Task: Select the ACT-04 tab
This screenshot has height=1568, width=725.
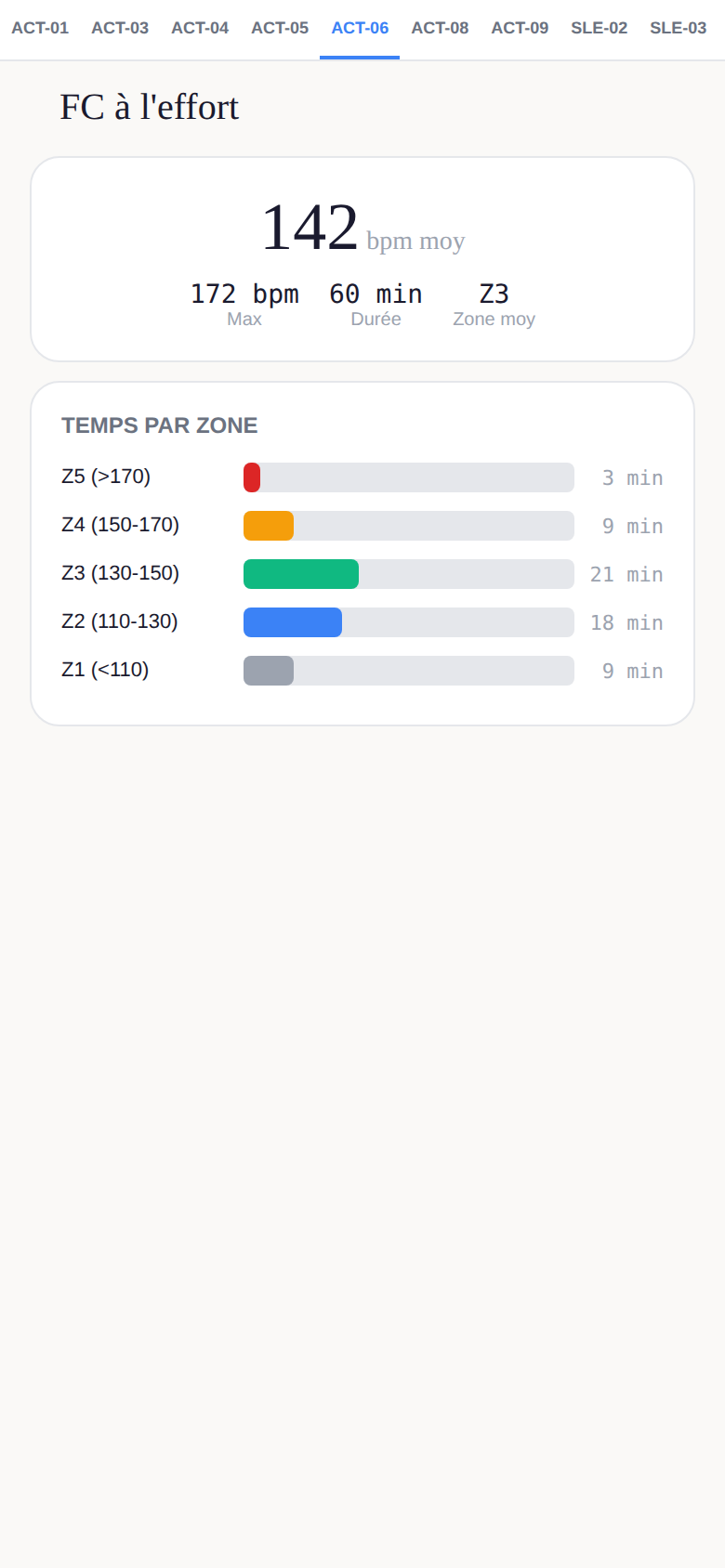Action: pyautogui.click(x=200, y=29)
